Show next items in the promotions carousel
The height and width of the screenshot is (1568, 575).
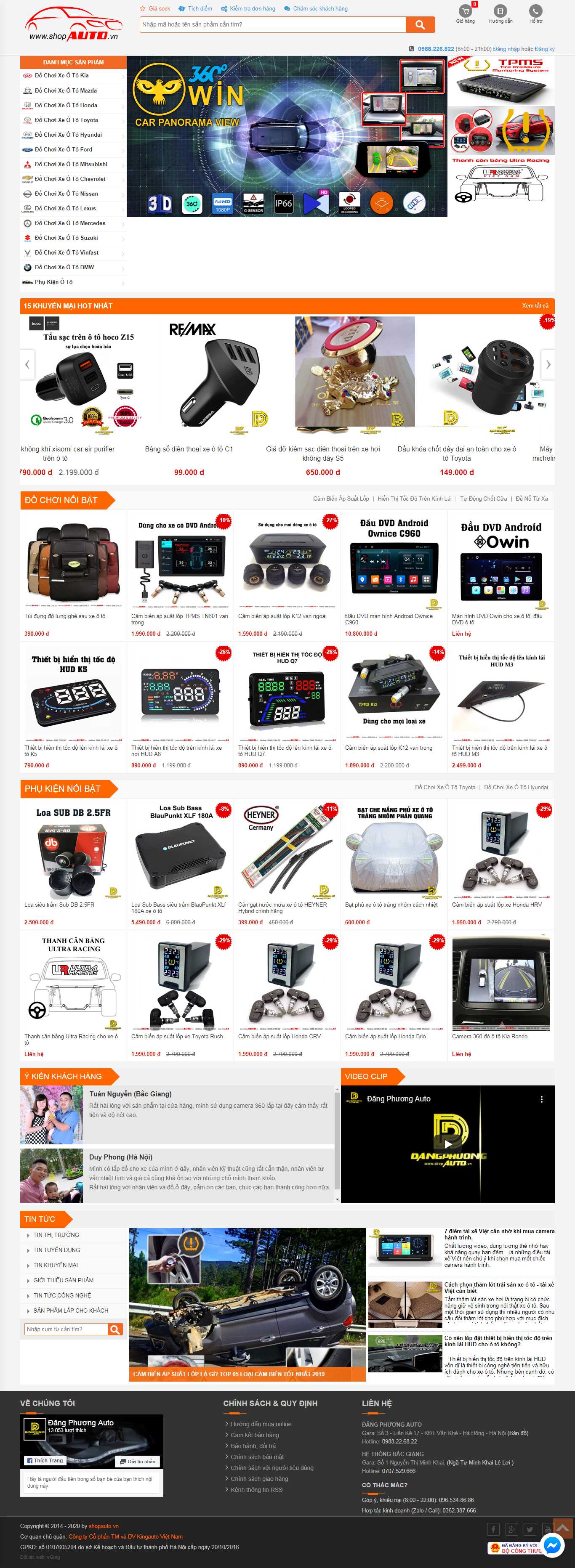tap(548, 365)
